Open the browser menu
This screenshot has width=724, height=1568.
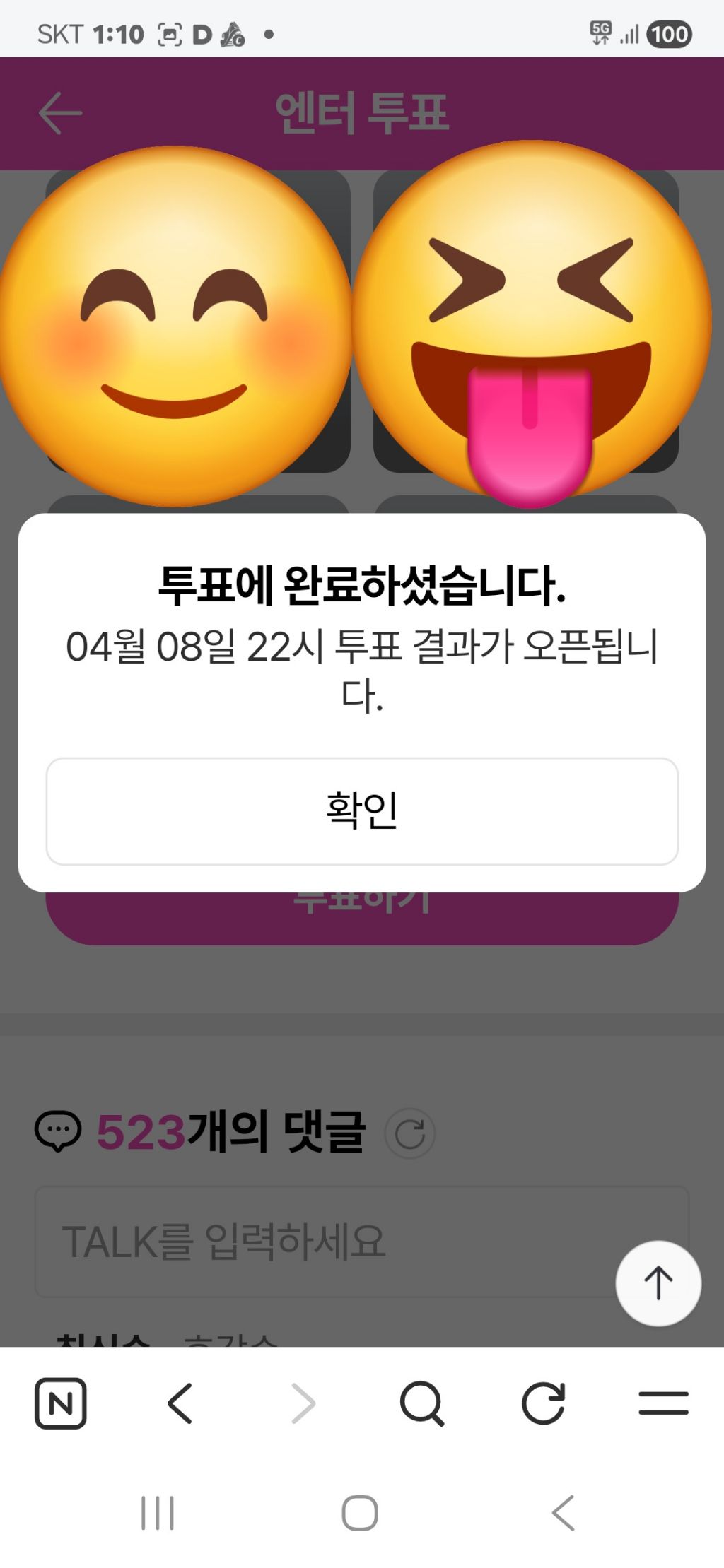(x=662, y=1403)
